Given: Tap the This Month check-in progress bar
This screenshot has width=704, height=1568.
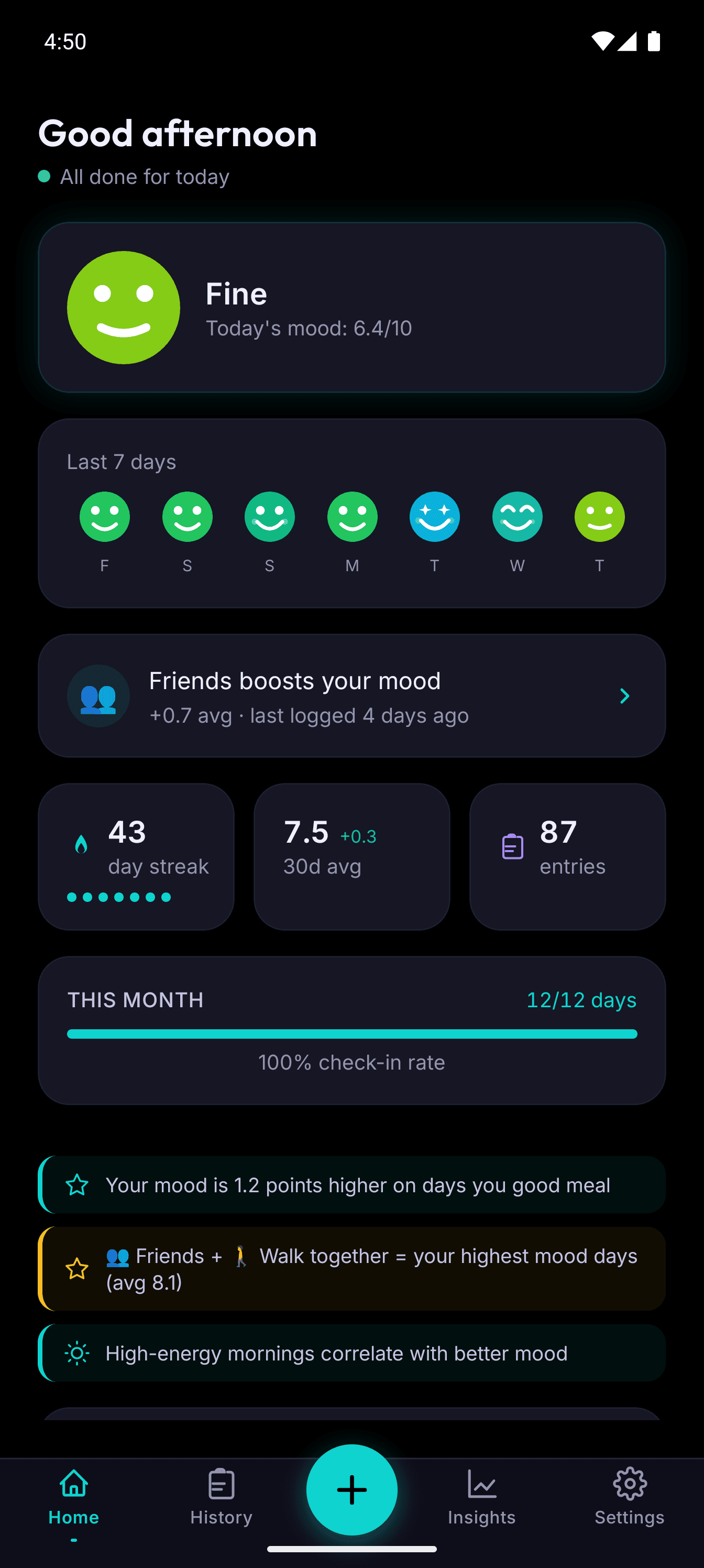Looking at the screenshot, I should [351, 1033].
